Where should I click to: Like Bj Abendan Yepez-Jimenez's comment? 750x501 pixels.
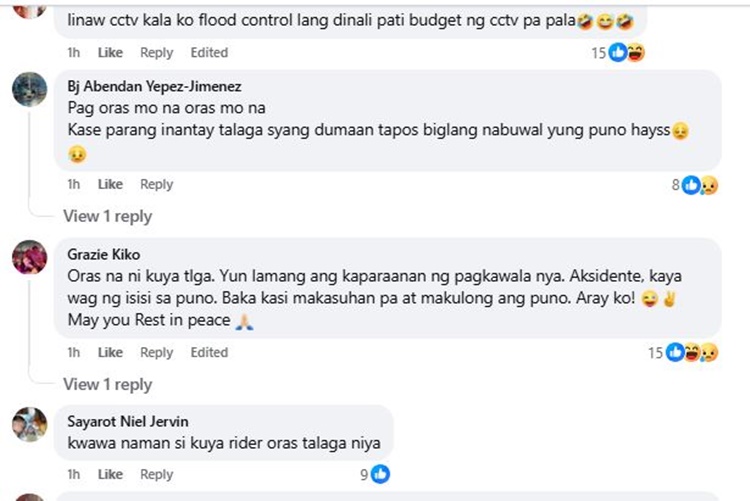110,184
